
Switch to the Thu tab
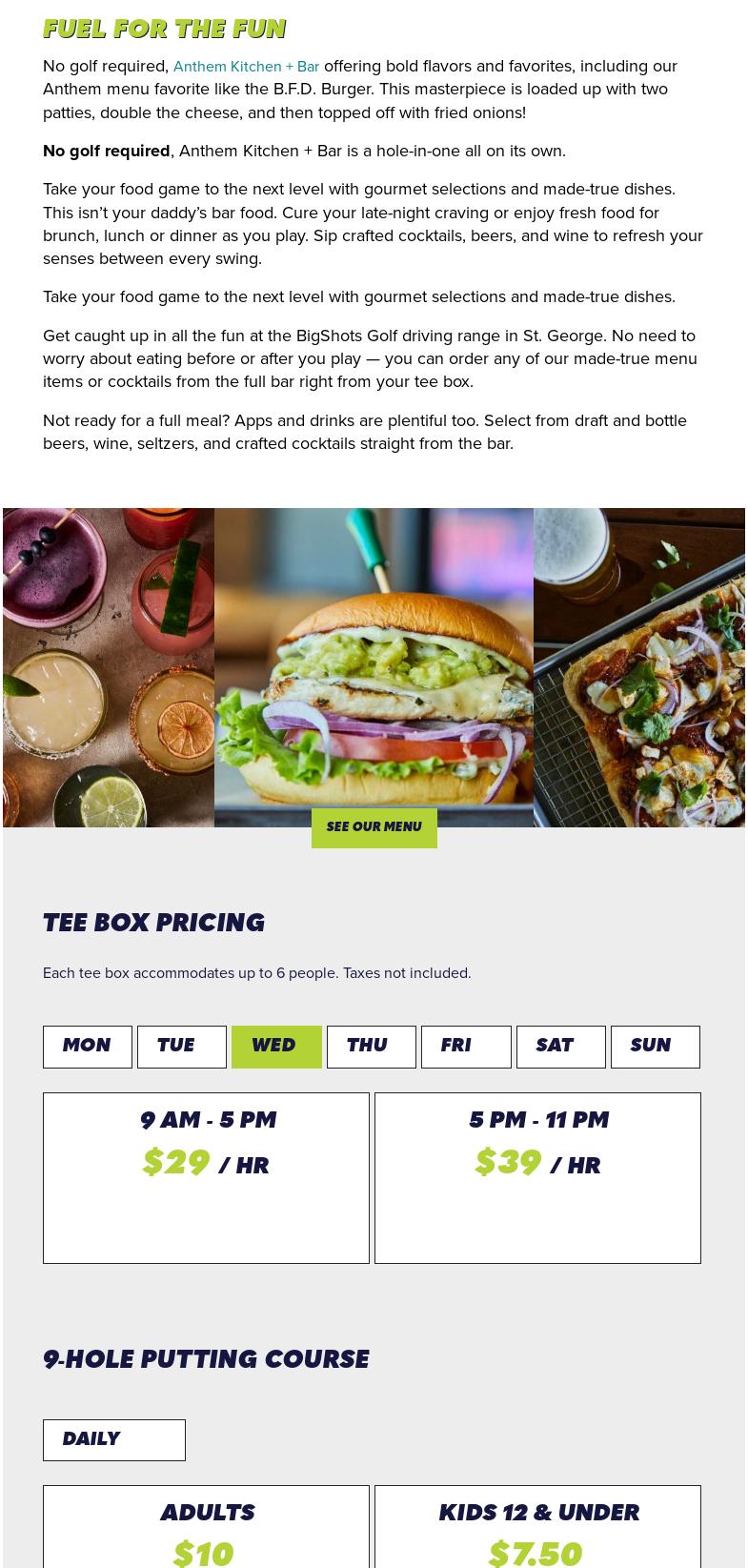coord(372,1047)
